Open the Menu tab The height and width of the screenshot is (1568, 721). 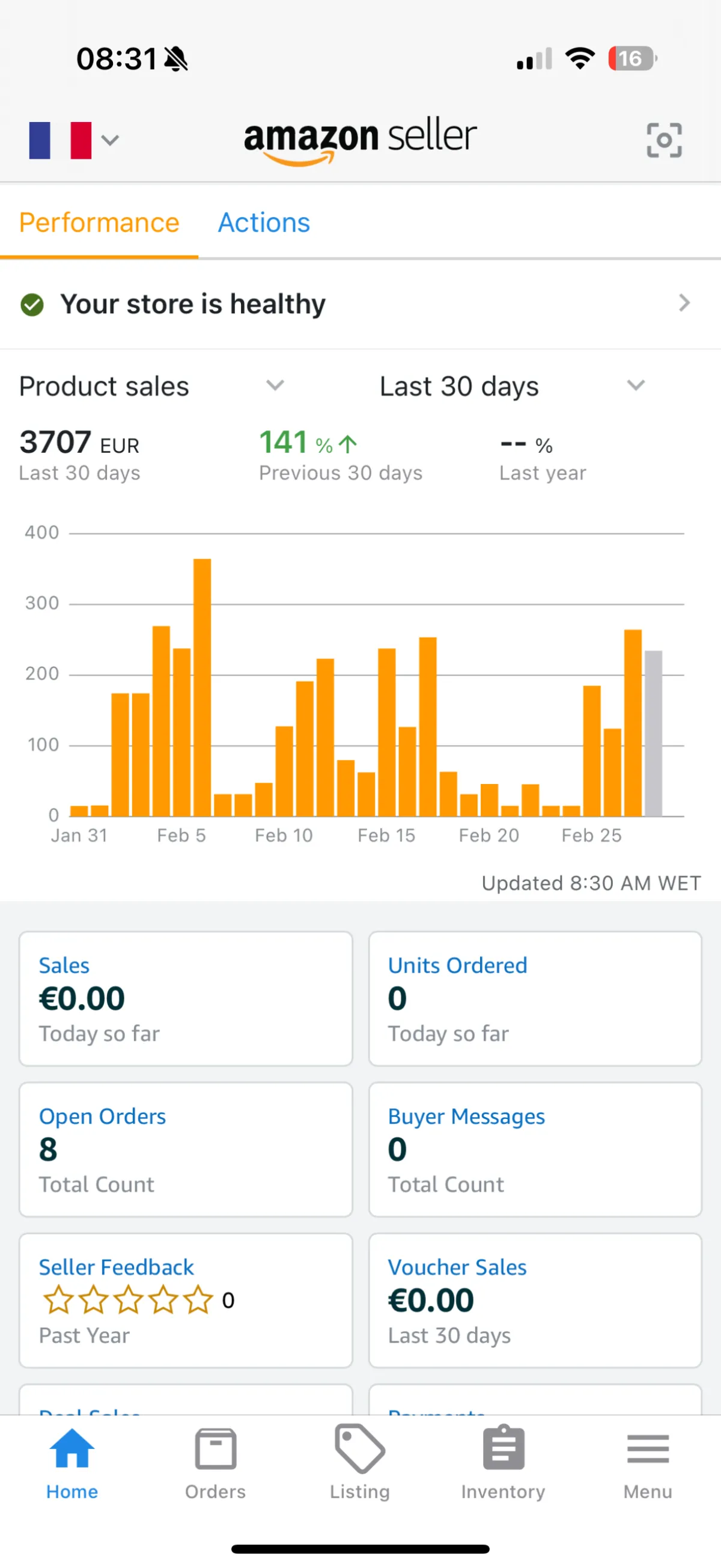(x=648, y=1463)
